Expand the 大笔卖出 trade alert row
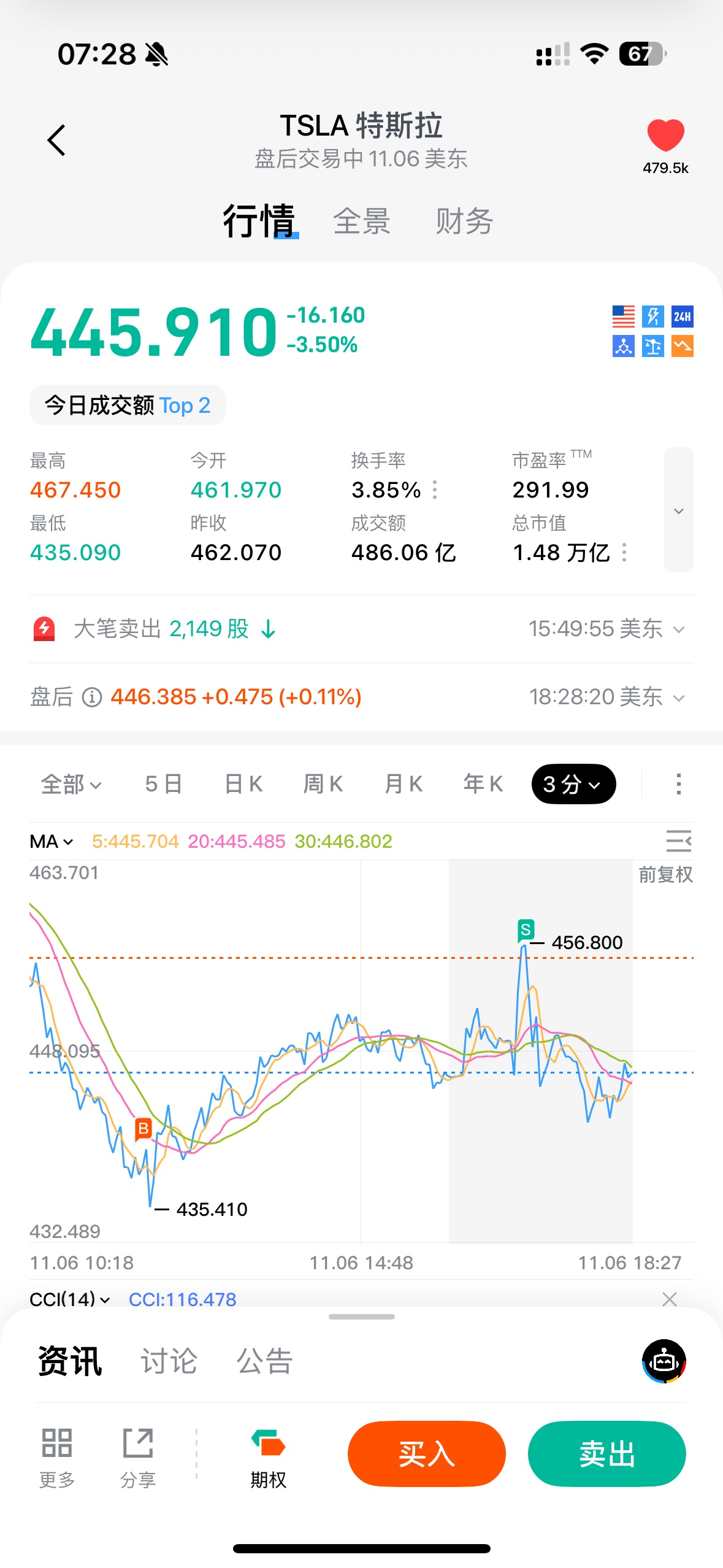Viewport: 723px width, 1568px height. [x=678, y=629]
